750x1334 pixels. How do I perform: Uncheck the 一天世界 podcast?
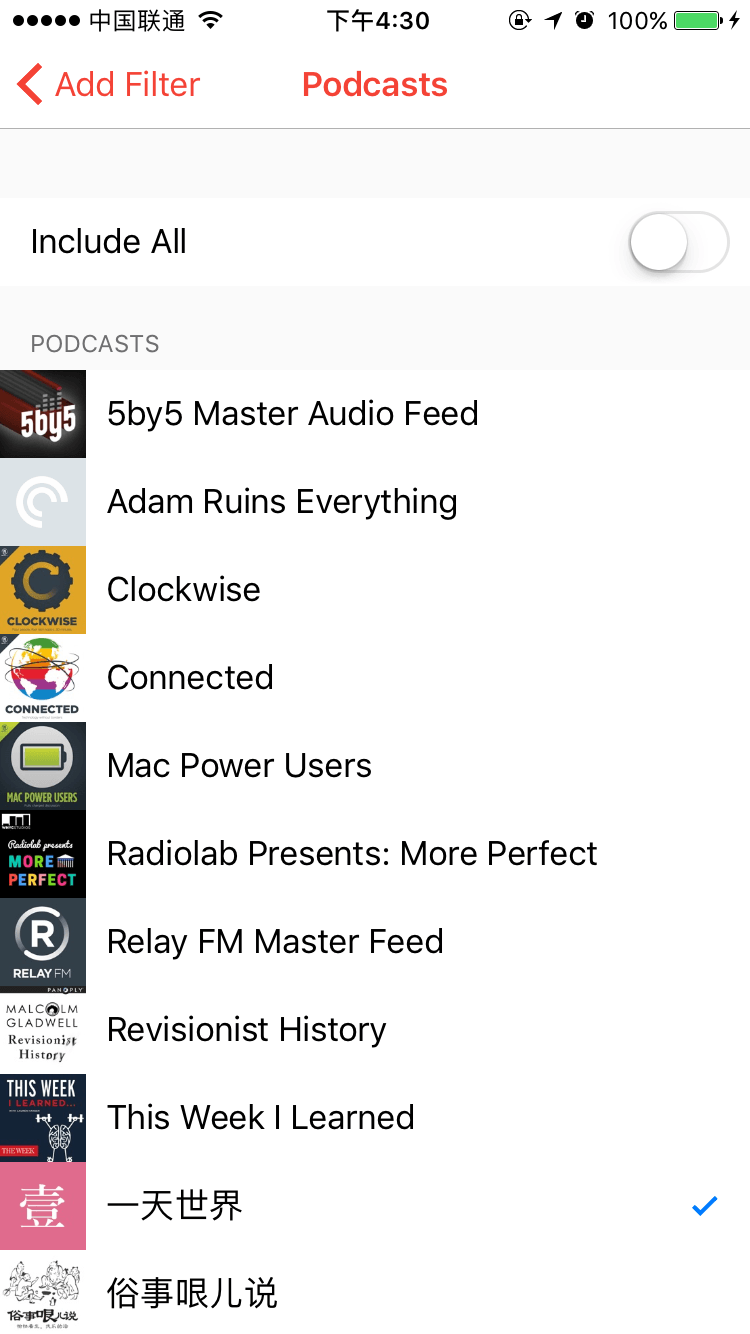click(x=375, y=1206)
